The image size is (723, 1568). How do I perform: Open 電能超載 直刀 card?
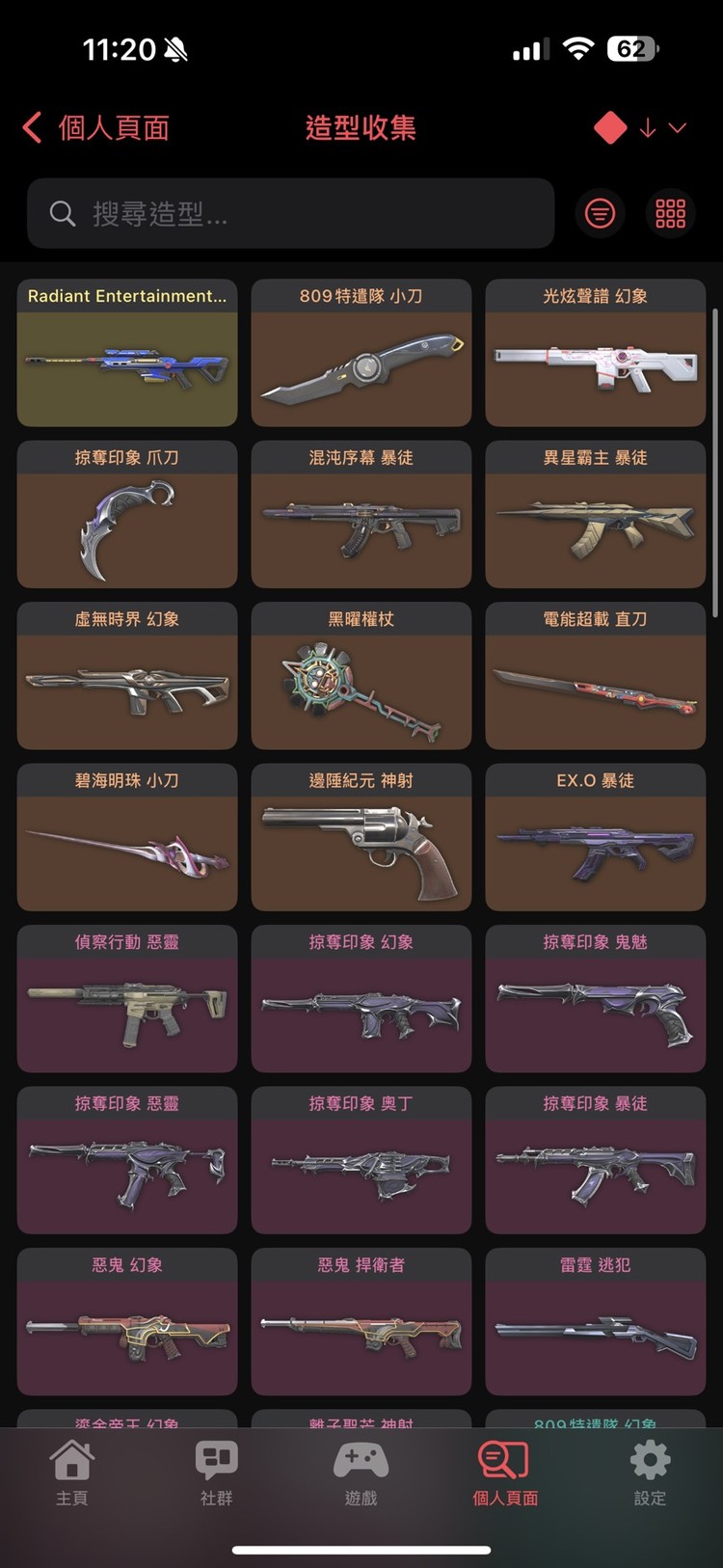(x=595, y=675)
